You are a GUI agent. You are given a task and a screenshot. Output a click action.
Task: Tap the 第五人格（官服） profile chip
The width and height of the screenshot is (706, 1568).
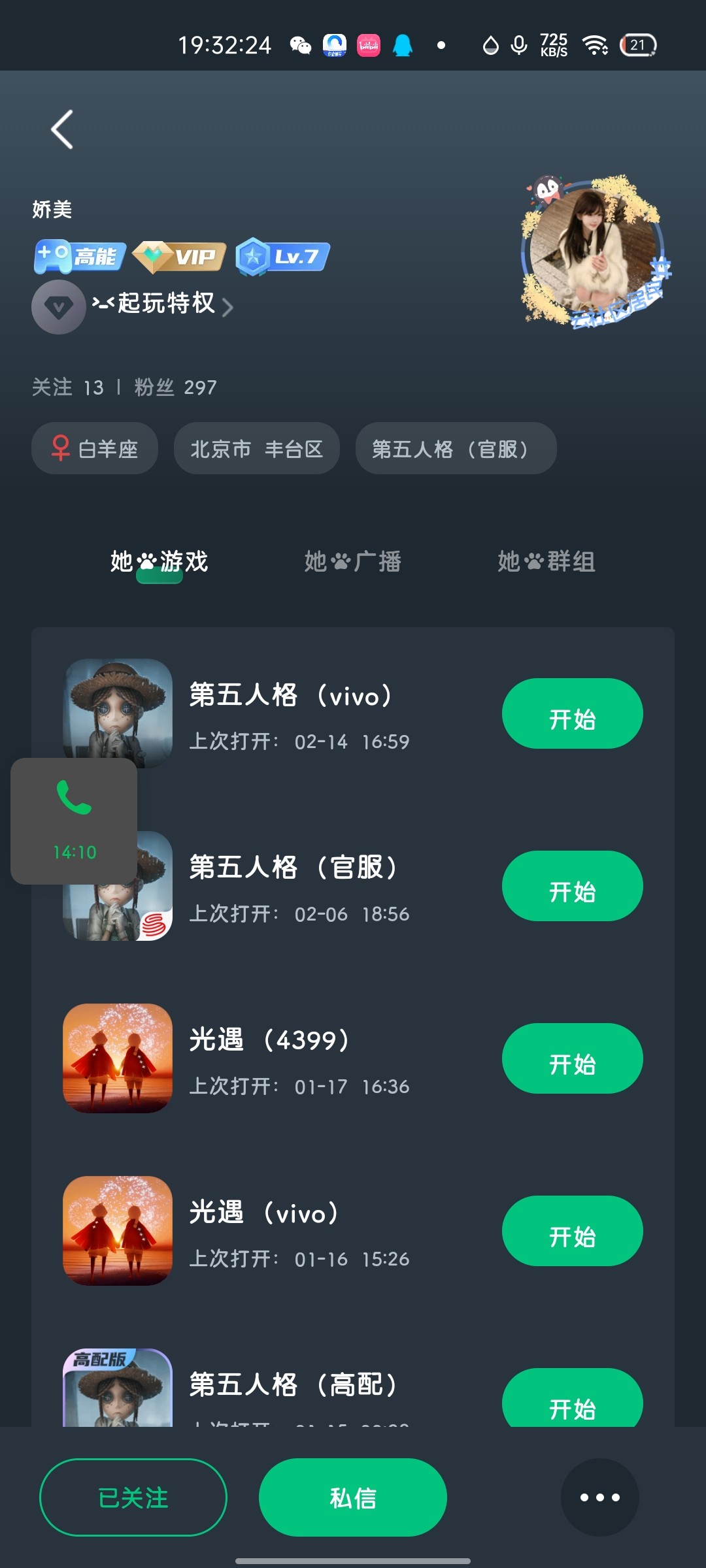(x=456, y=449)
